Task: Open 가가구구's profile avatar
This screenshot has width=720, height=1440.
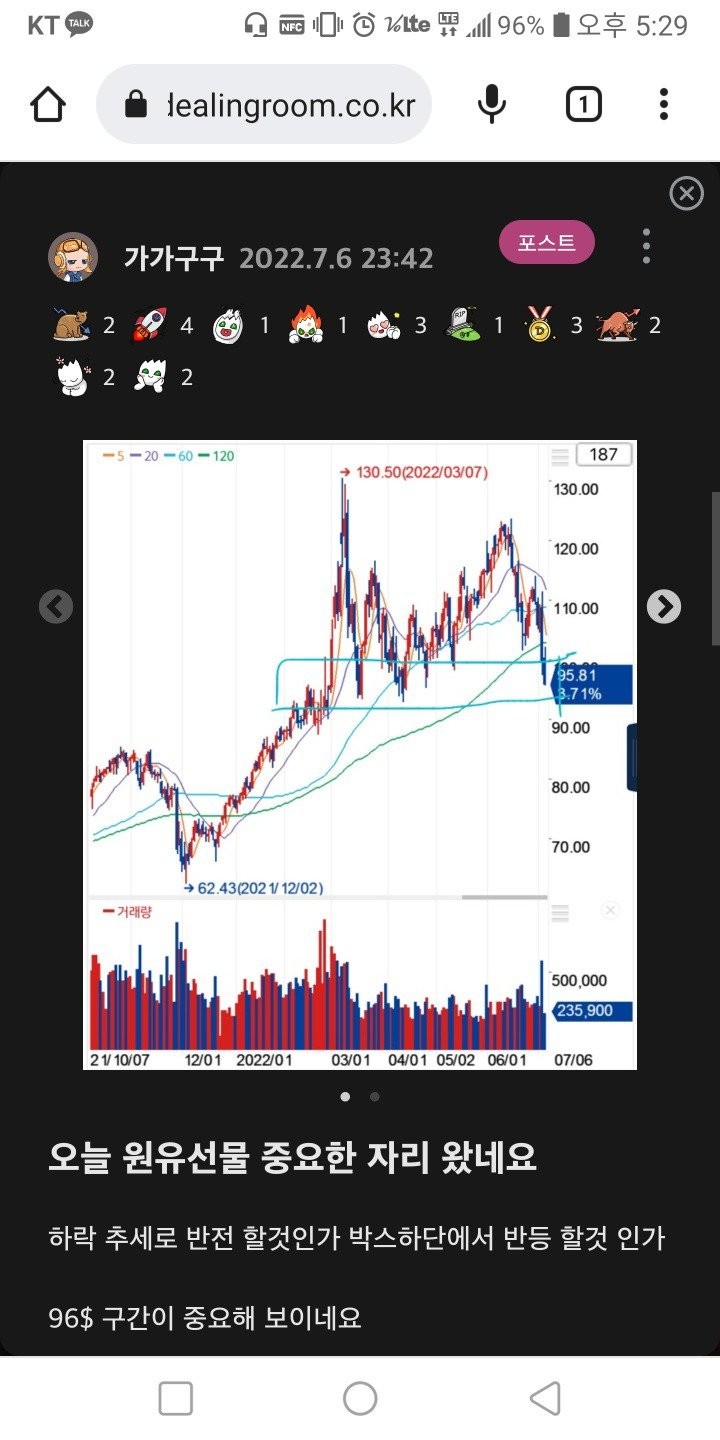Action: coord(74,258)
